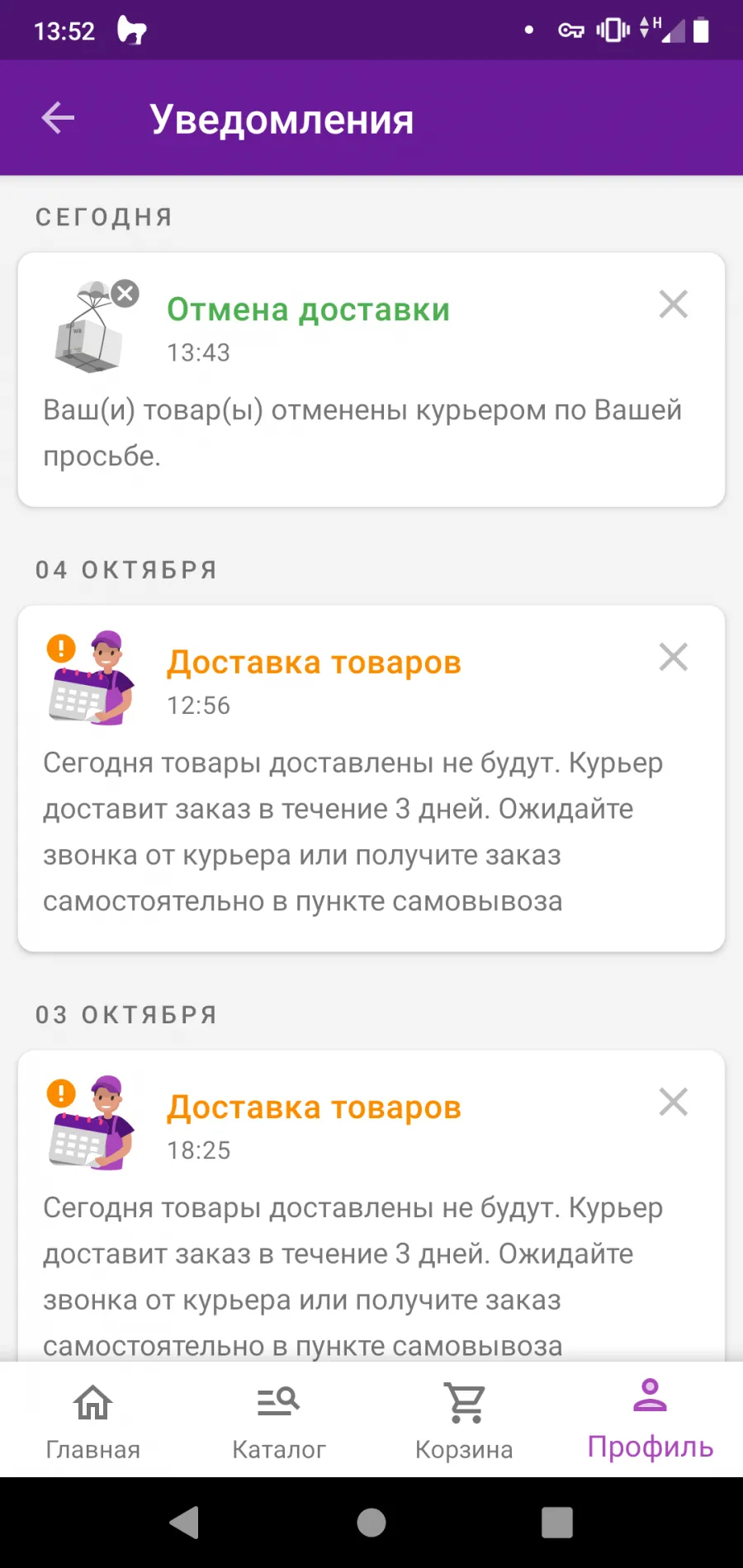Go back from the Уведомления screen
The height and width of the screenshot is (1568, 743).
coord(58,118)
